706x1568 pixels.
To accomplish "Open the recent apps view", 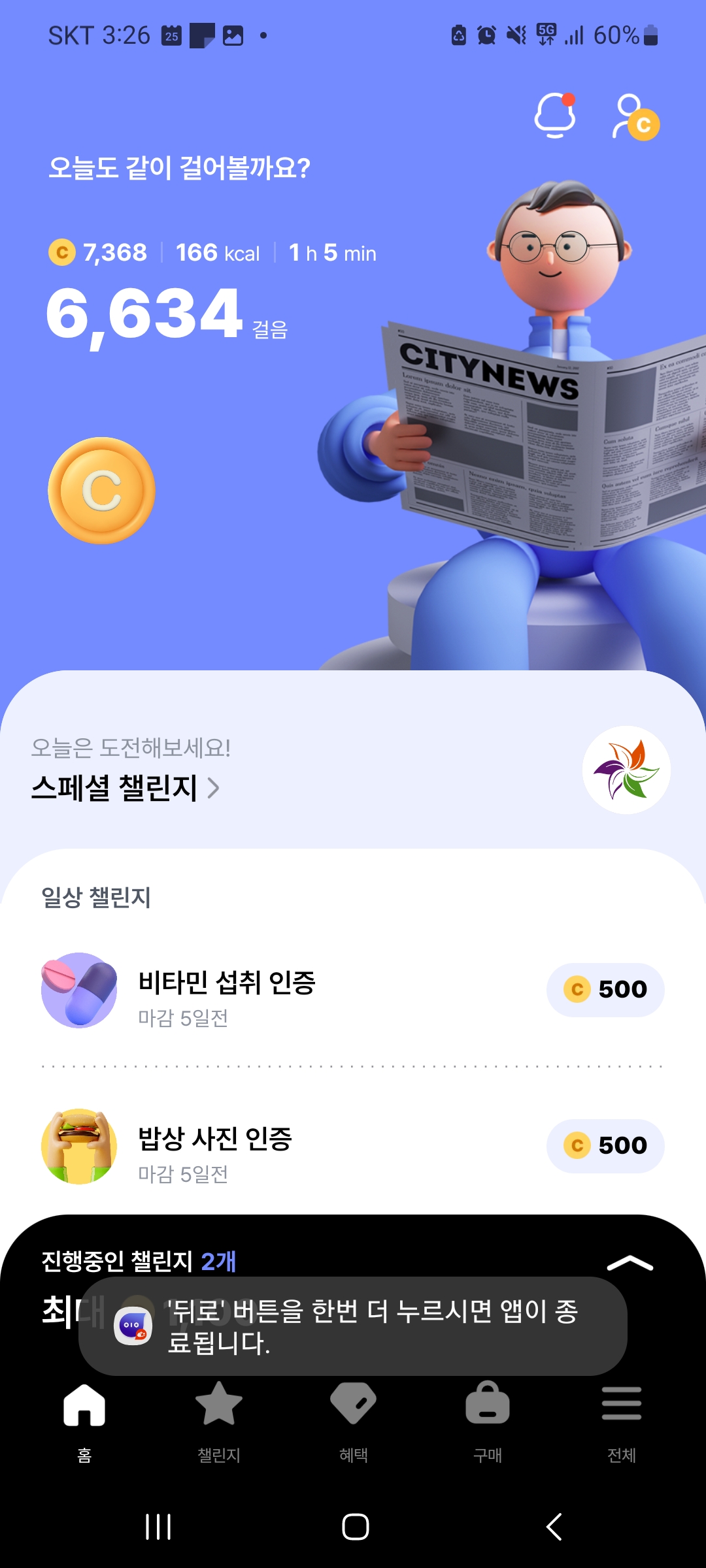I will pos(158,1527).
